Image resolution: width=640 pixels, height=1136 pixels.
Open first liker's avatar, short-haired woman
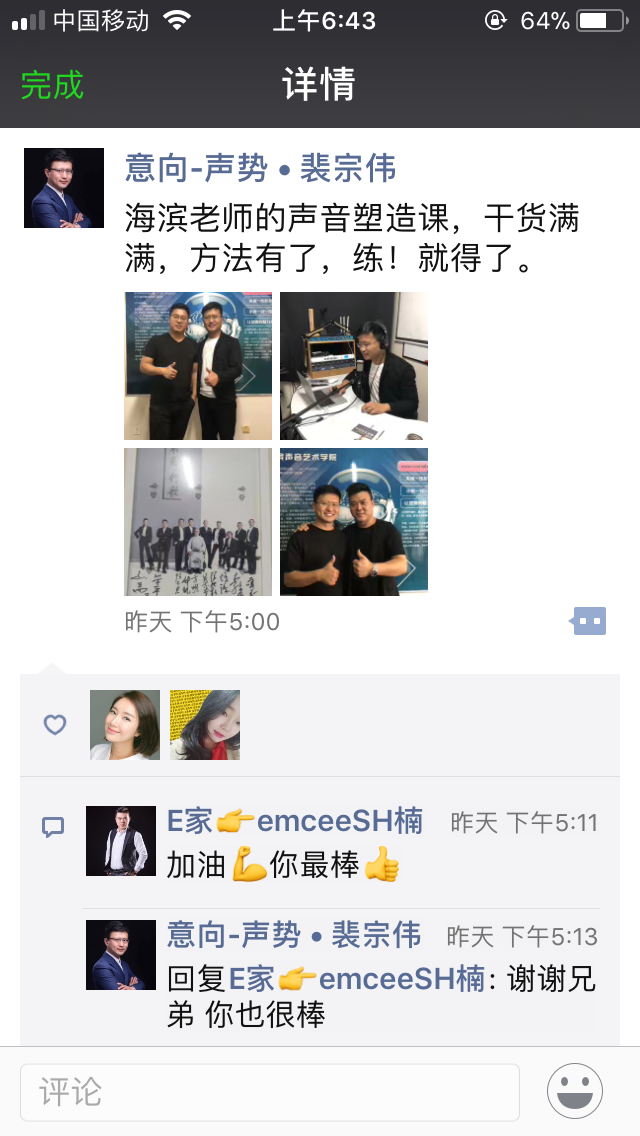pos(125,725)
